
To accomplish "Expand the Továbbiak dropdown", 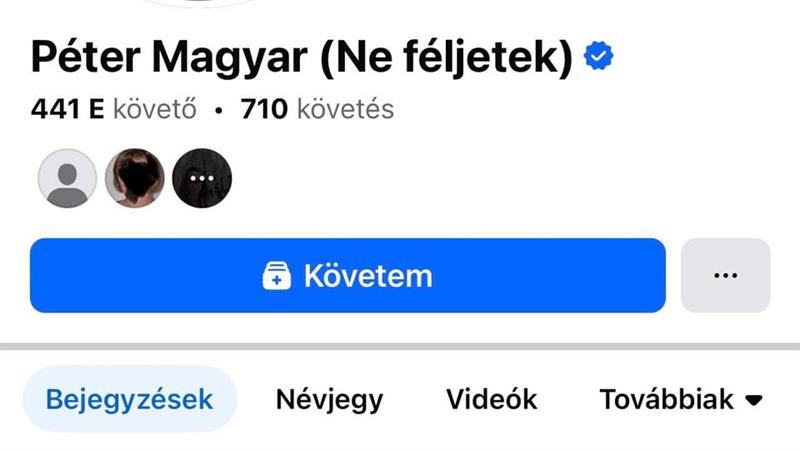I will [x=681, y=400].
